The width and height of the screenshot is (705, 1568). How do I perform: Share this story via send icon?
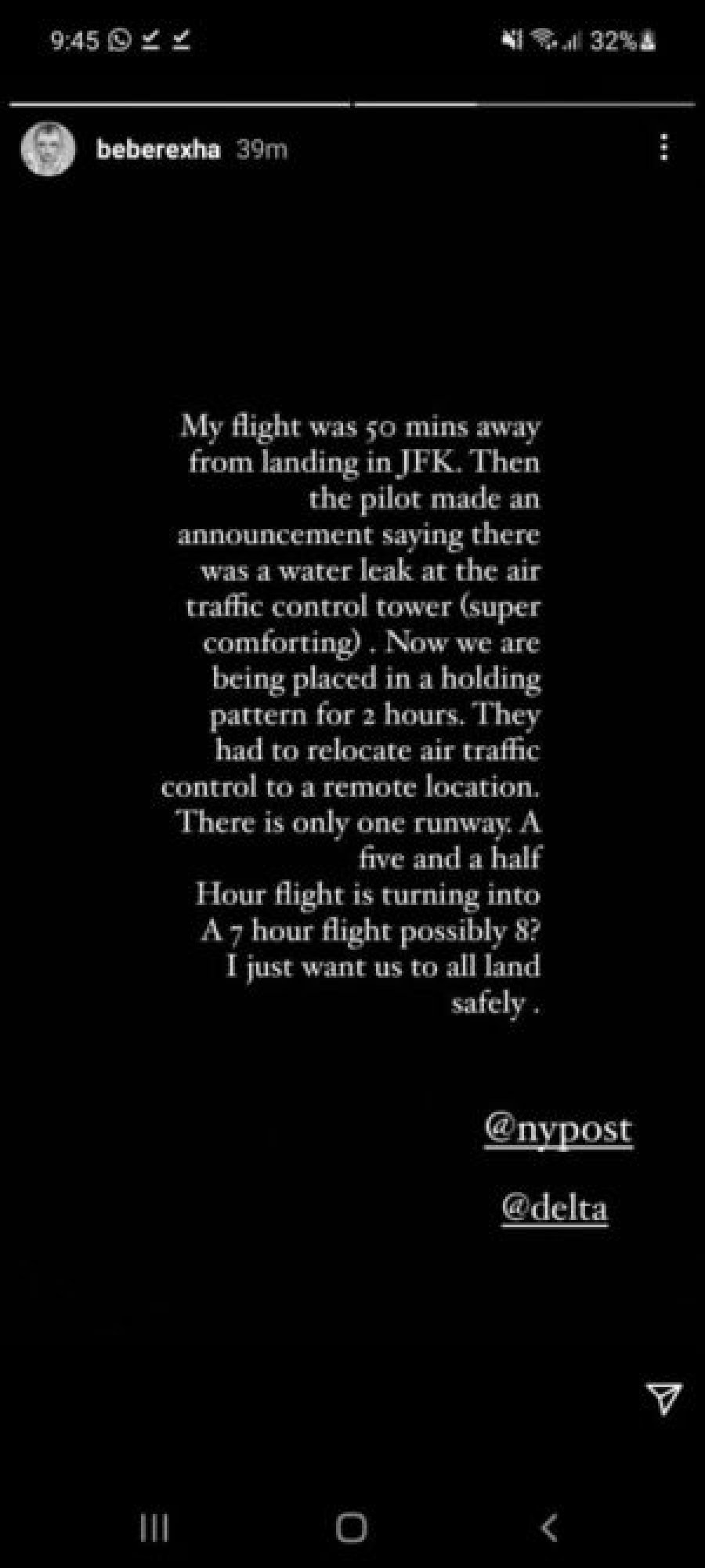[664, 1398]
